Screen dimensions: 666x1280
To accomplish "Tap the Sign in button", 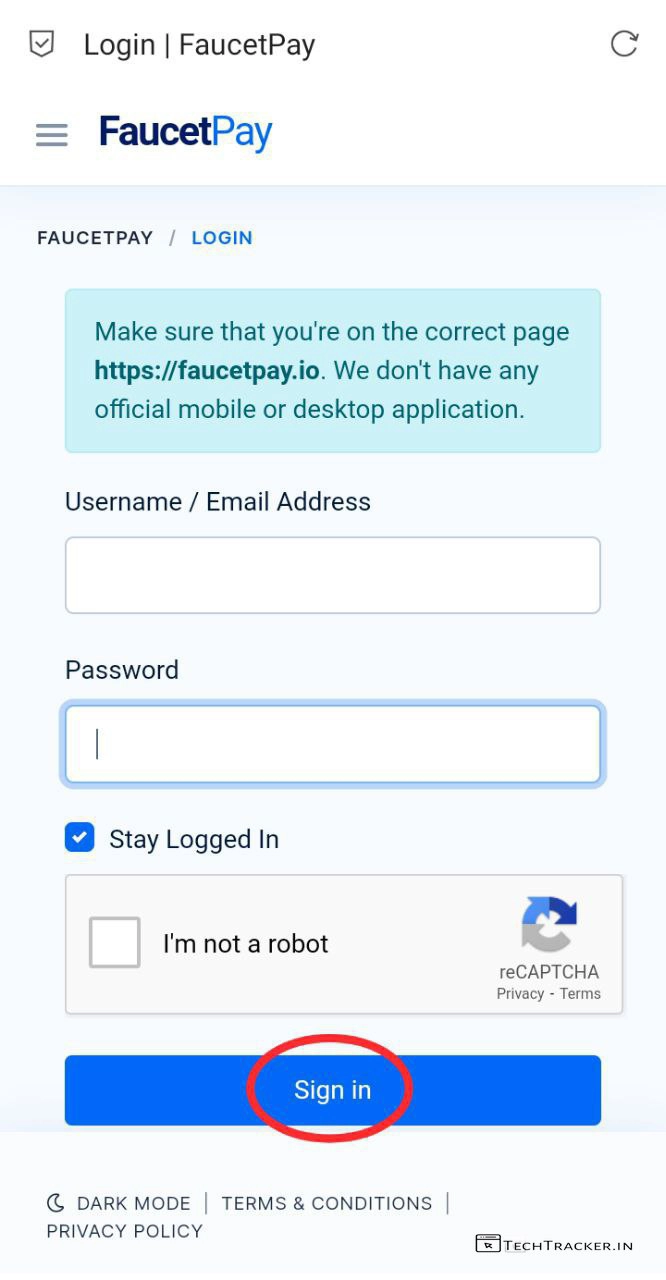I will click(x=332, y=1090).
